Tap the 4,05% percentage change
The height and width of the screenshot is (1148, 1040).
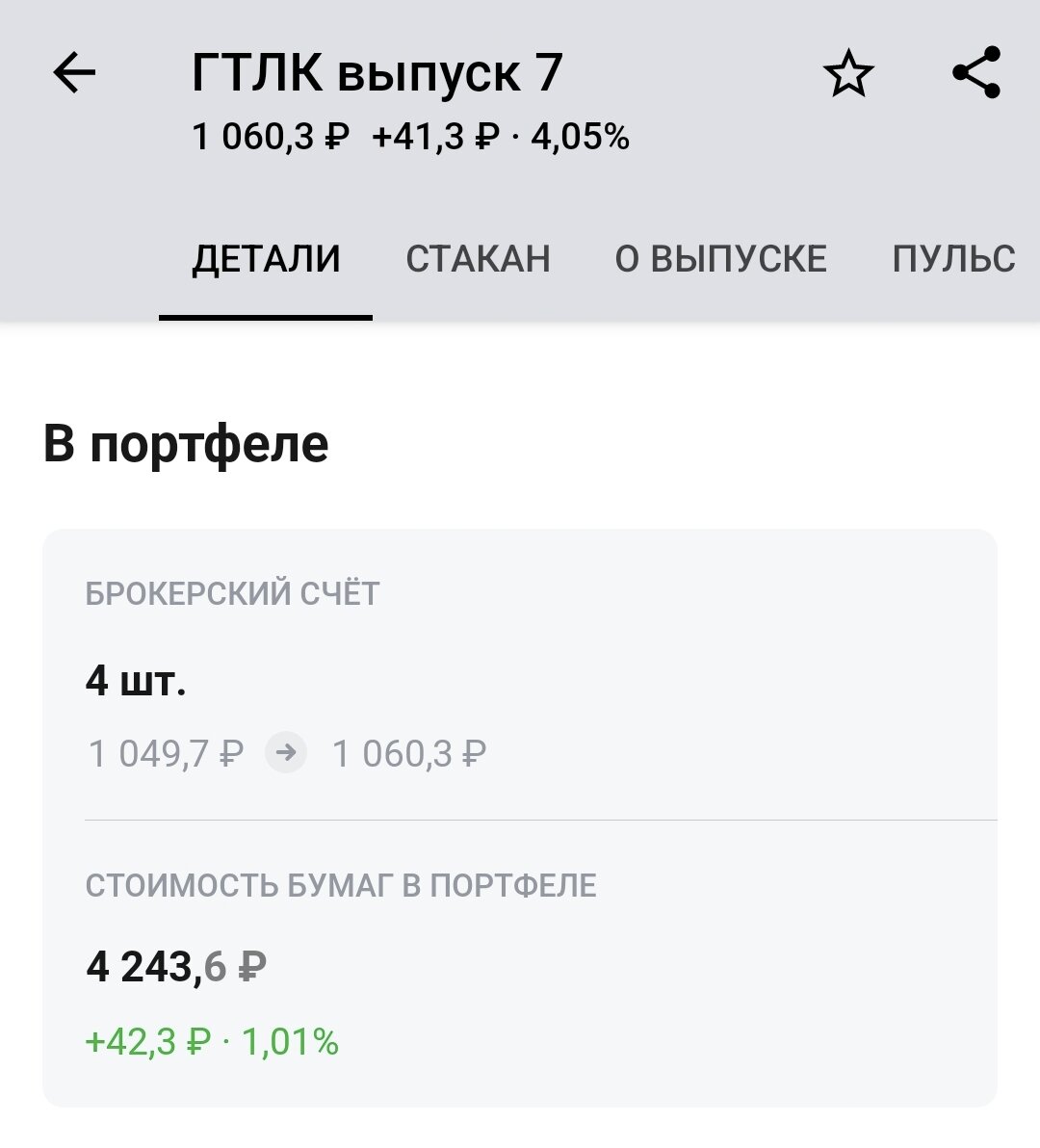click(x=578, y=138)
